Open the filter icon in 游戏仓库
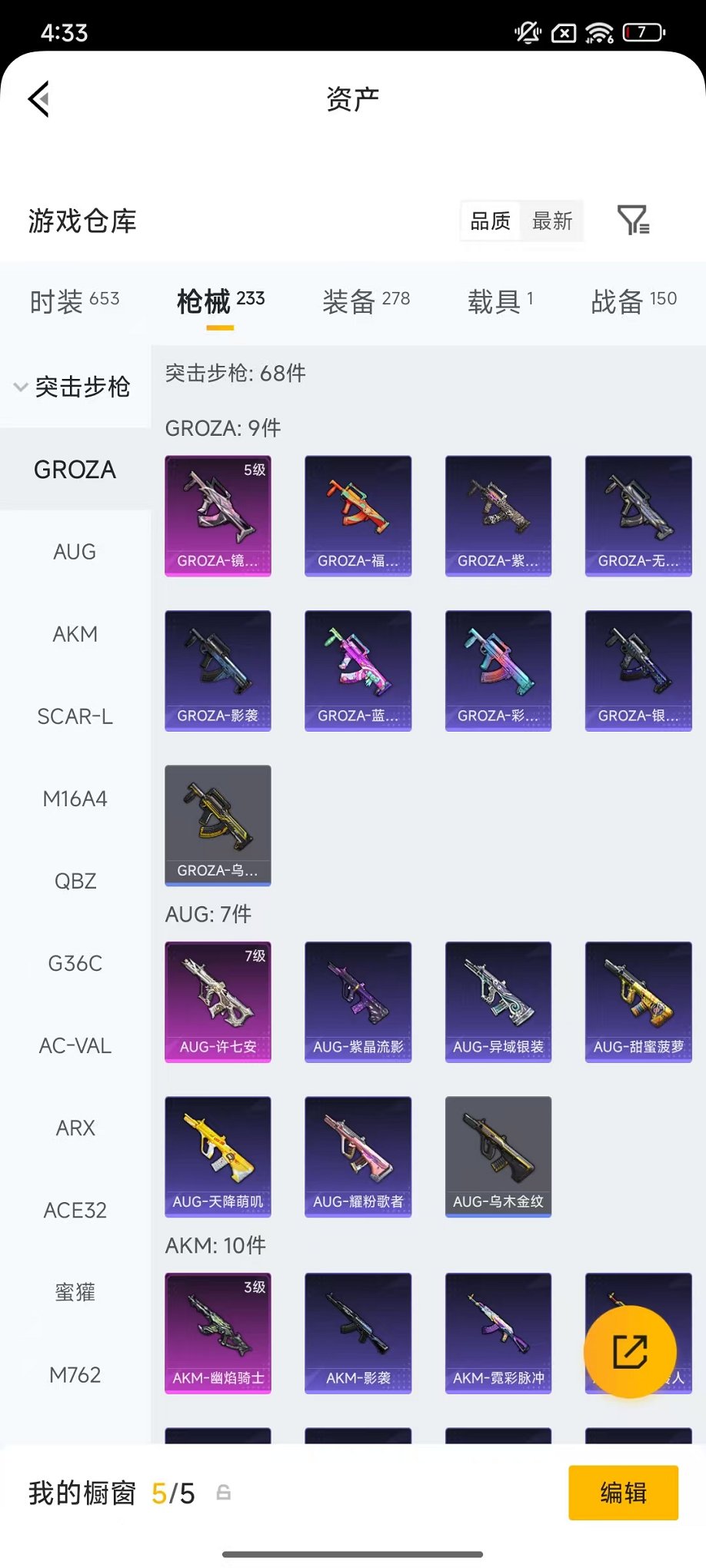 click(634, 221)
